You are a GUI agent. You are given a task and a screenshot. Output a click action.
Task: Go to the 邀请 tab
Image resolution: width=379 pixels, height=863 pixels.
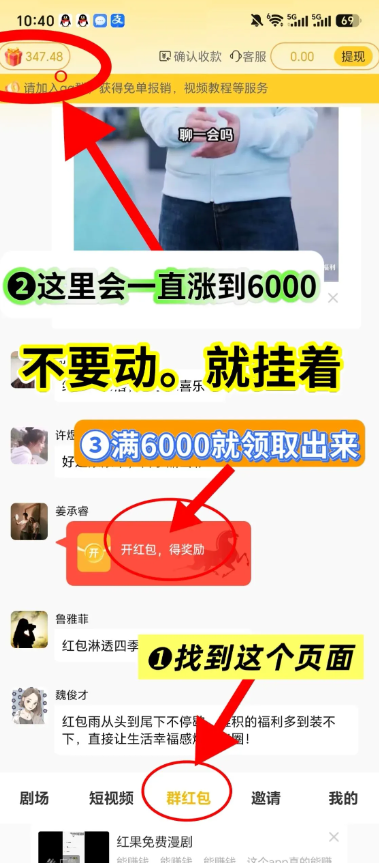266,798
